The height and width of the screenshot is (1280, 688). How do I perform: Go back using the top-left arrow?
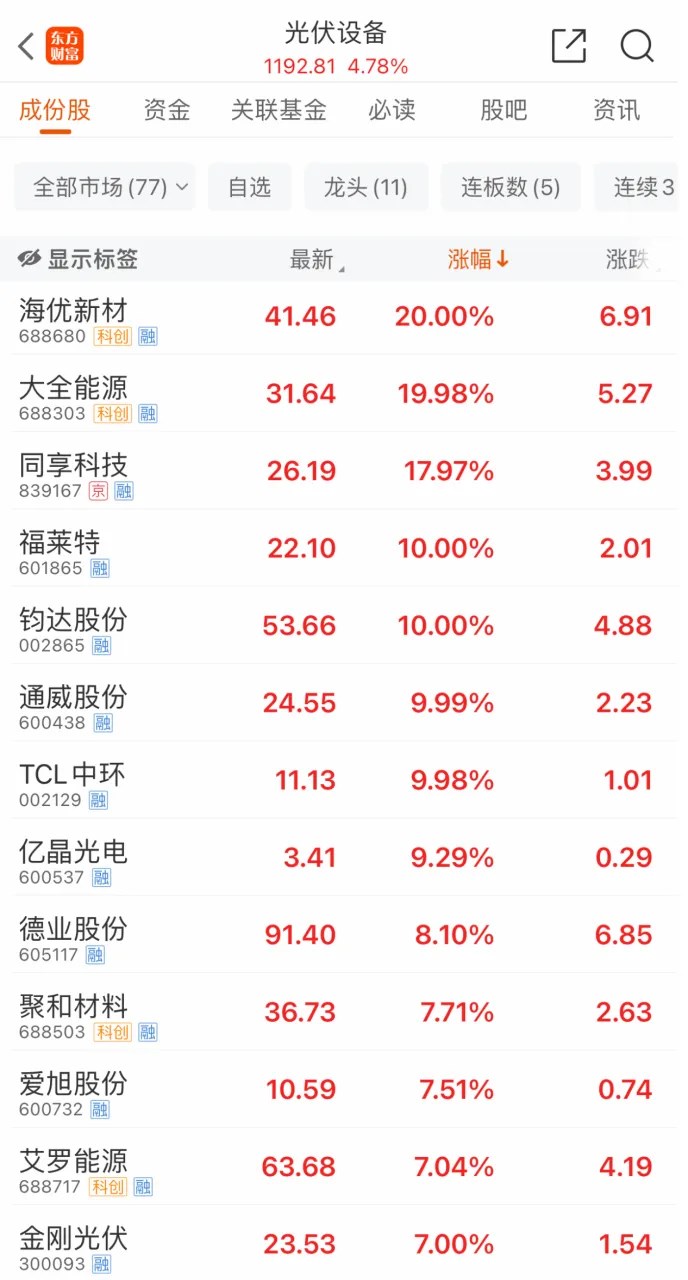(27, 46)
